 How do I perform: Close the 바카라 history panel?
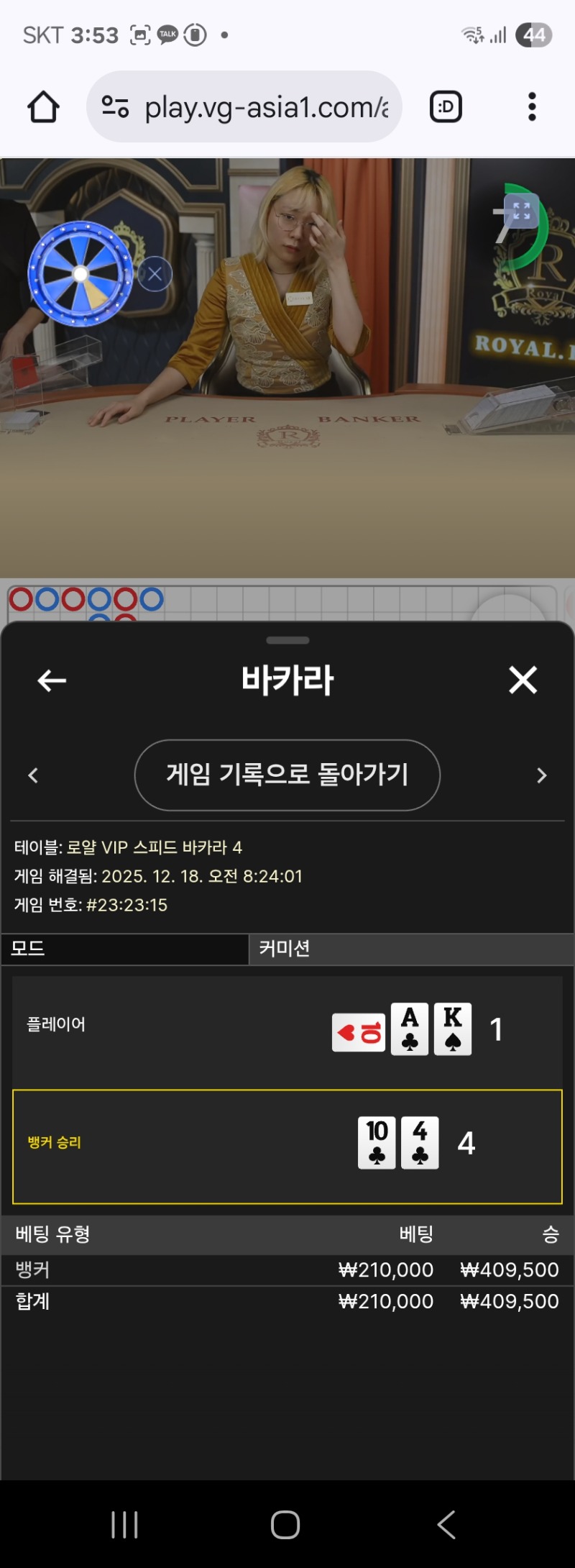point(523,680)
